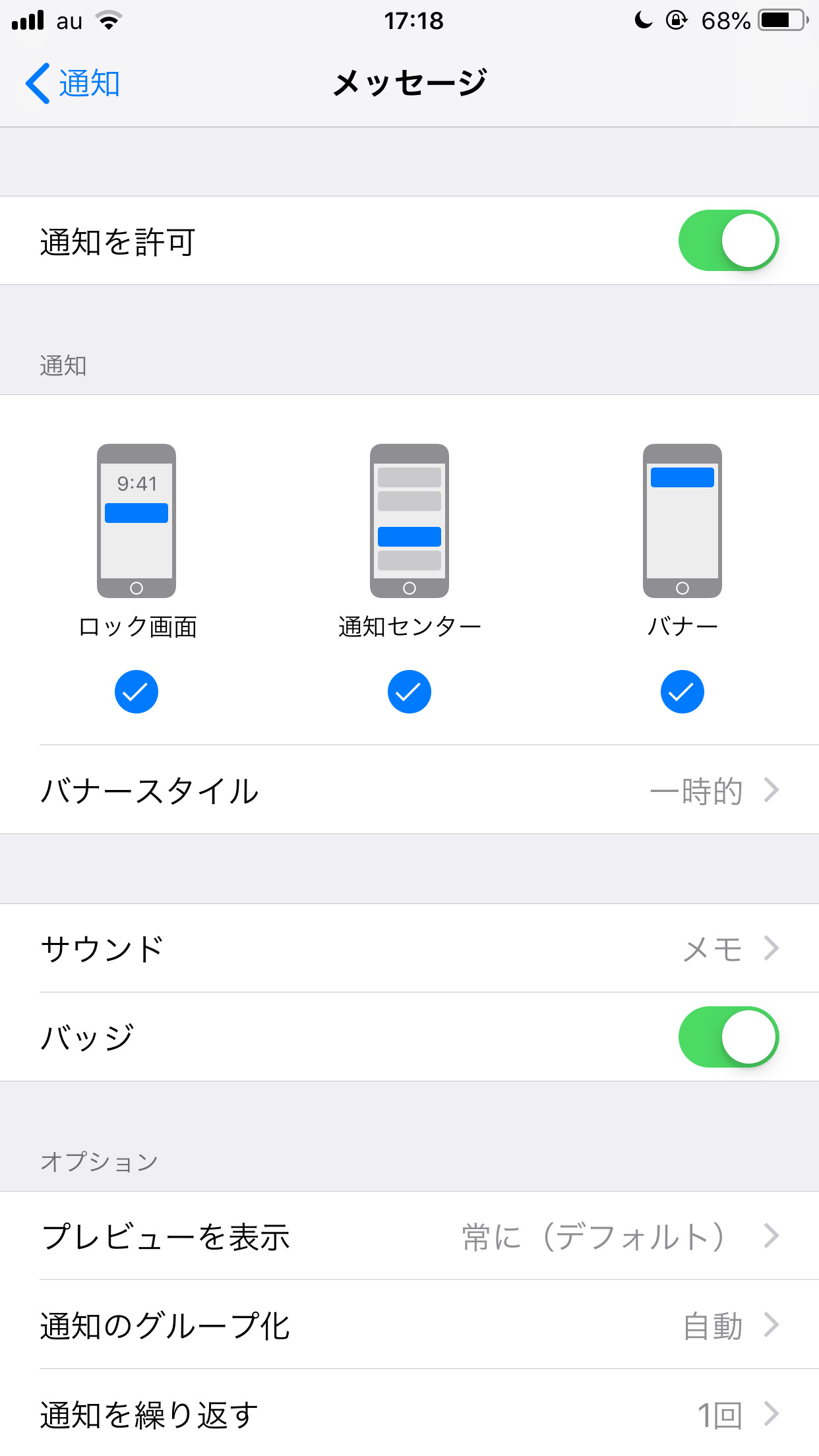Uncheck the バナー alert option
Viewport: 819px width, 1456px height.
click(x=682, y=692)
